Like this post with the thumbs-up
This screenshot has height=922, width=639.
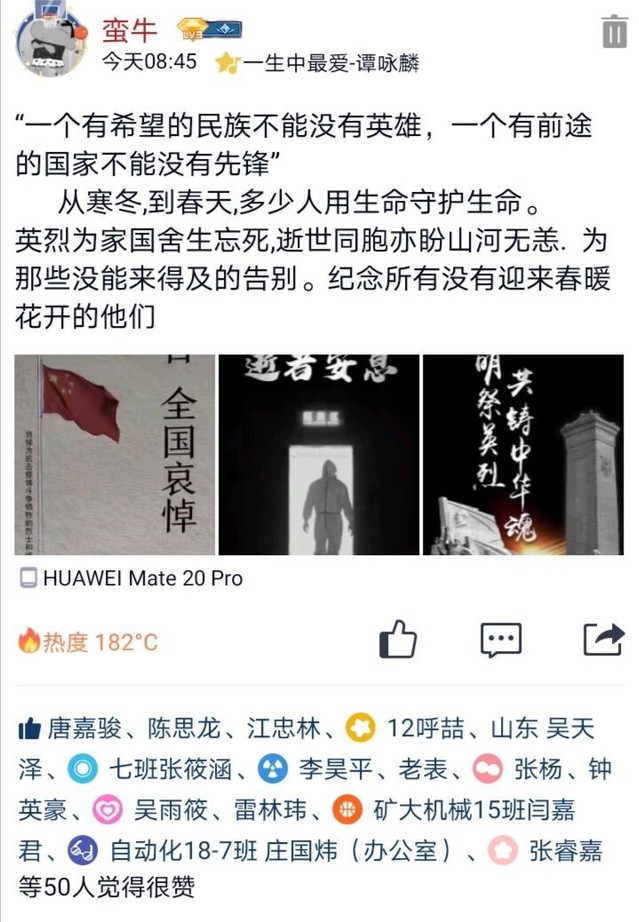(398, 638)
